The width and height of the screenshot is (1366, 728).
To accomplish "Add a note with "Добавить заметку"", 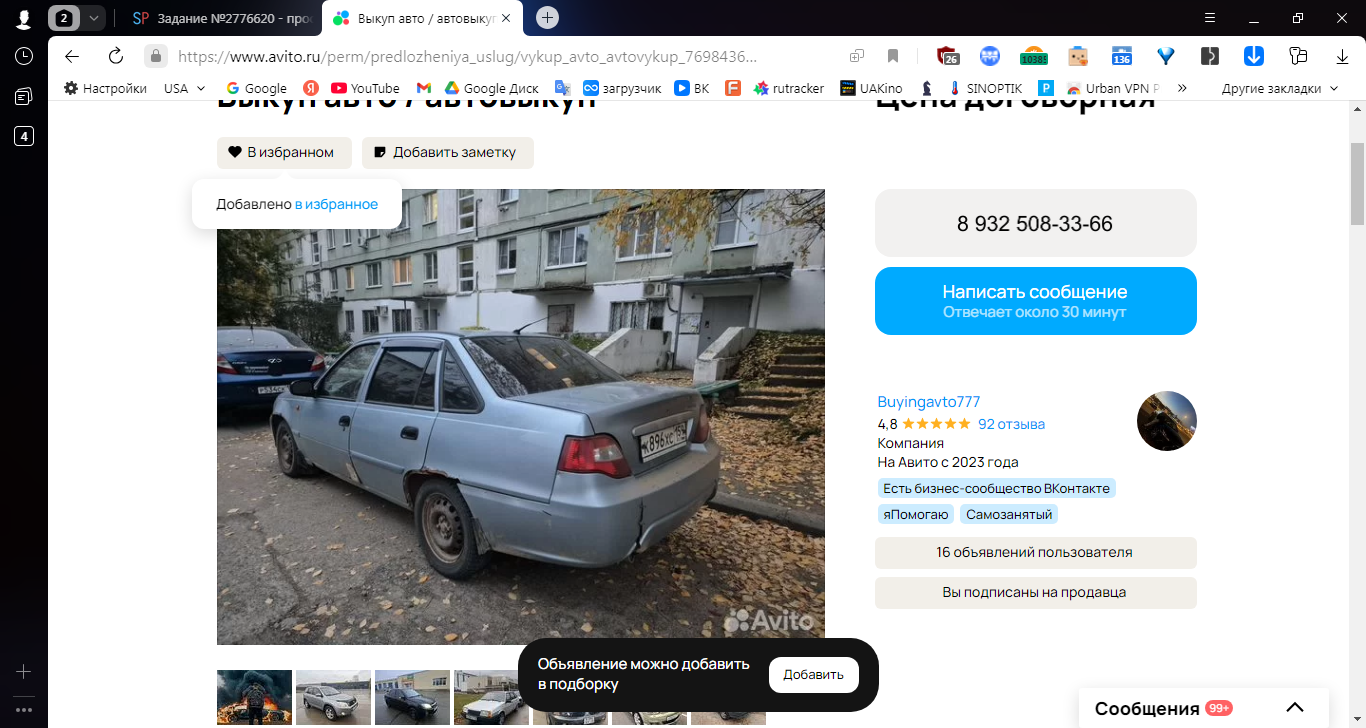I will (x=447, y=152).
